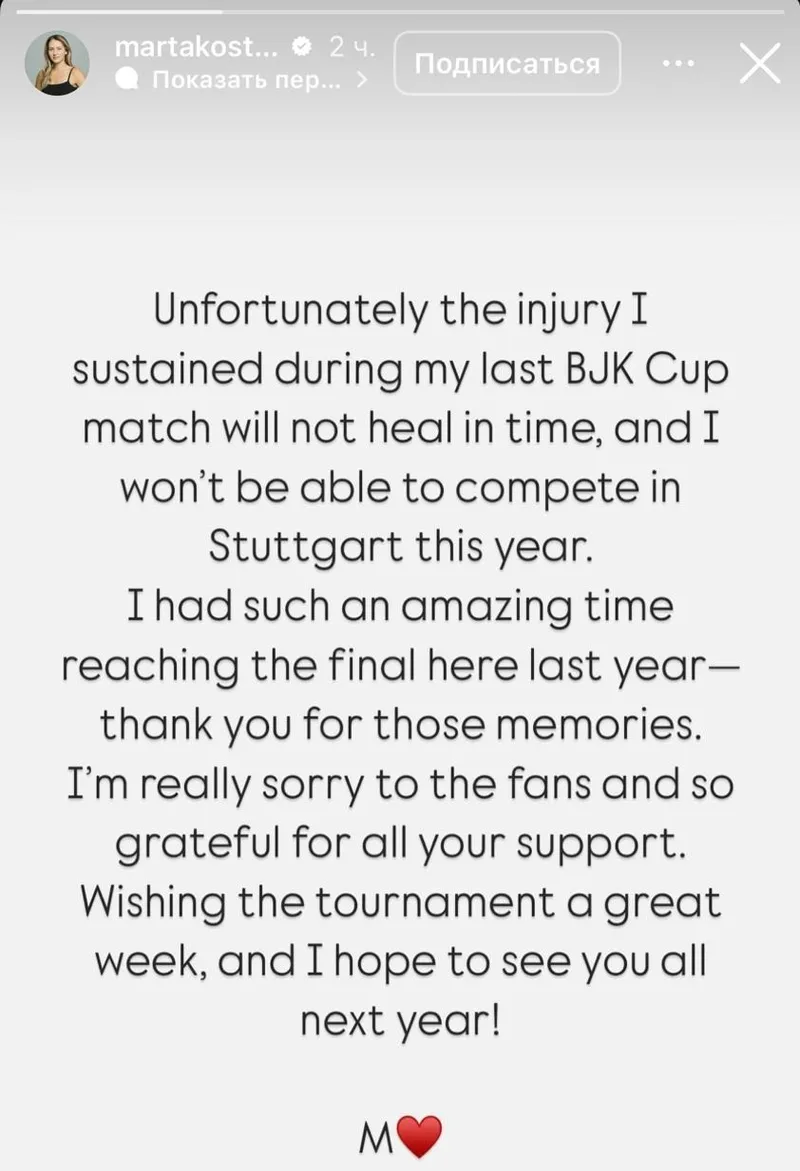Screen dimensions: 800x1171
Task: Open the three-dot story options
Action: tap(678, 64)
